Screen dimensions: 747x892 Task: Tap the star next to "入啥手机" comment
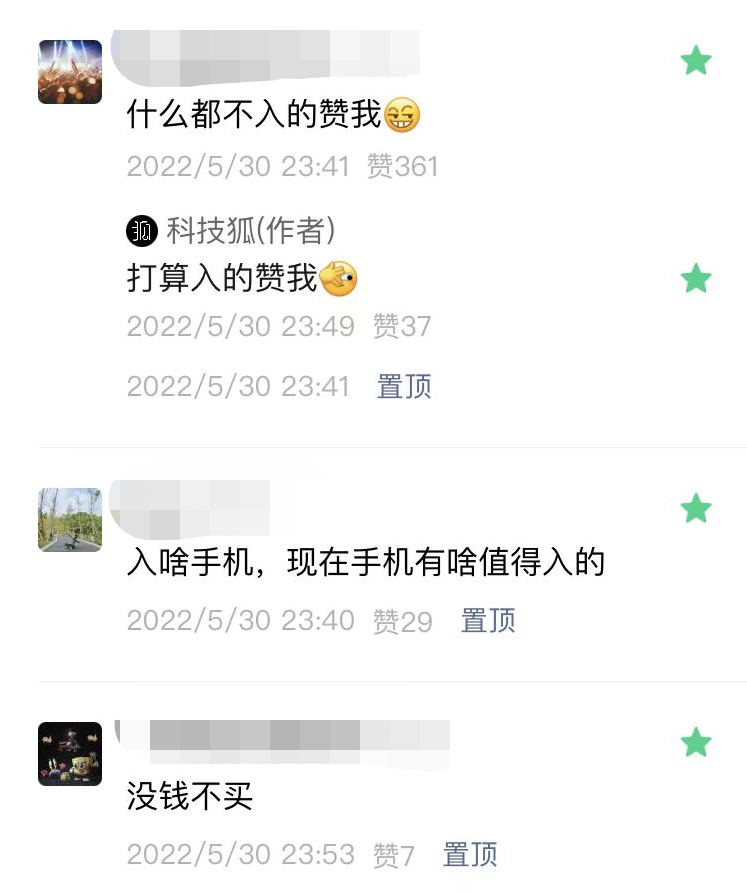pyautogui.click(x=695, y=508)
